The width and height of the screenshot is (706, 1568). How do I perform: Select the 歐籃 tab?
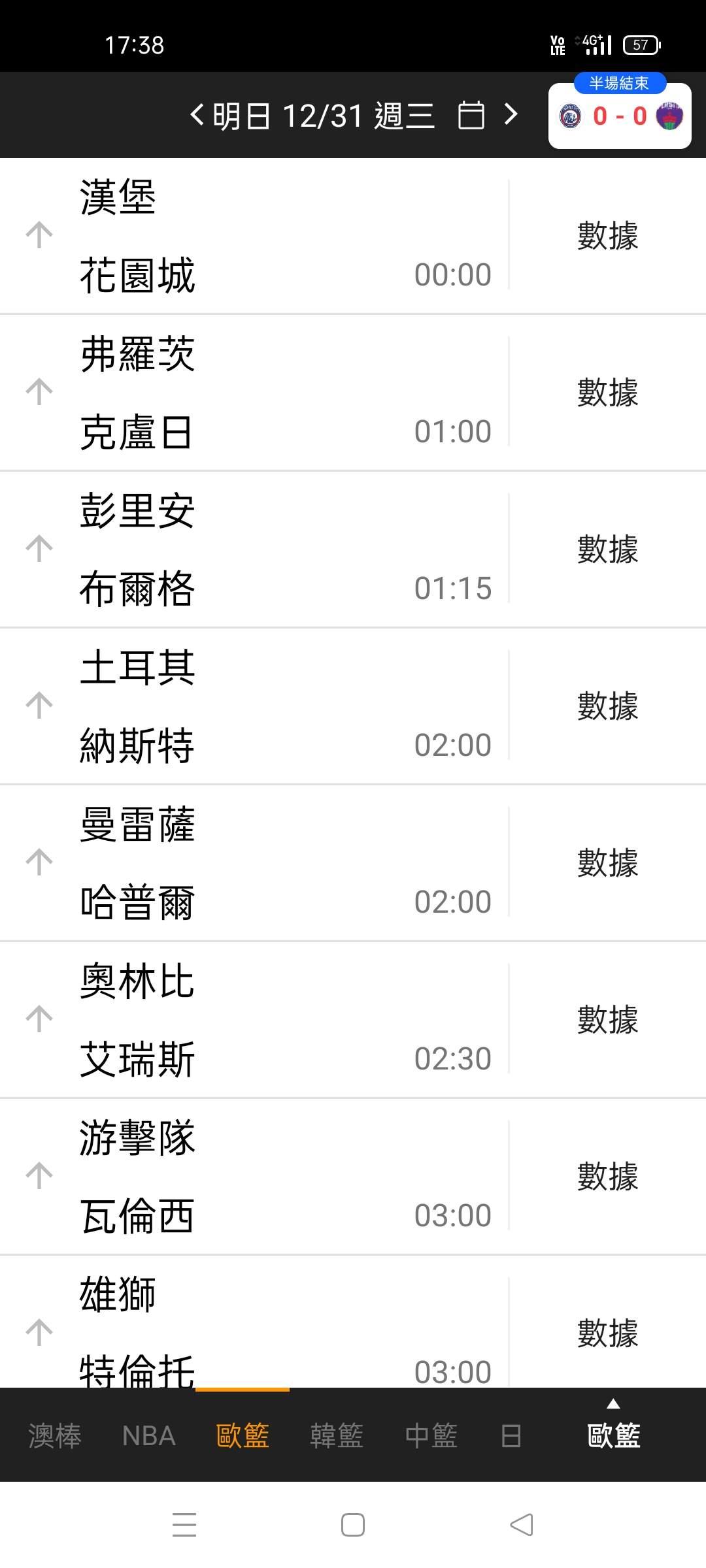tap(243, 1436)
